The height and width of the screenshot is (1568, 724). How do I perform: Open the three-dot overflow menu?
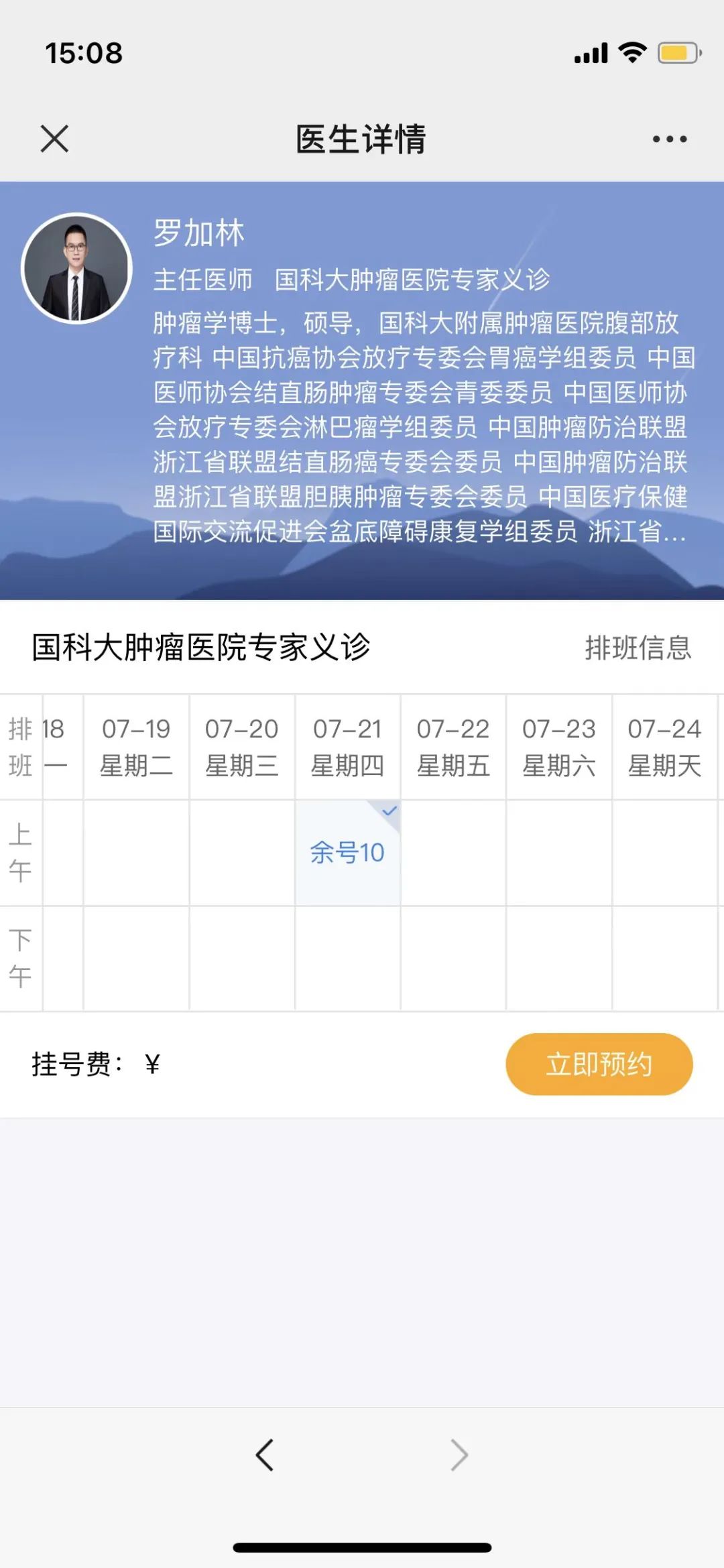(x=669, y=139)
